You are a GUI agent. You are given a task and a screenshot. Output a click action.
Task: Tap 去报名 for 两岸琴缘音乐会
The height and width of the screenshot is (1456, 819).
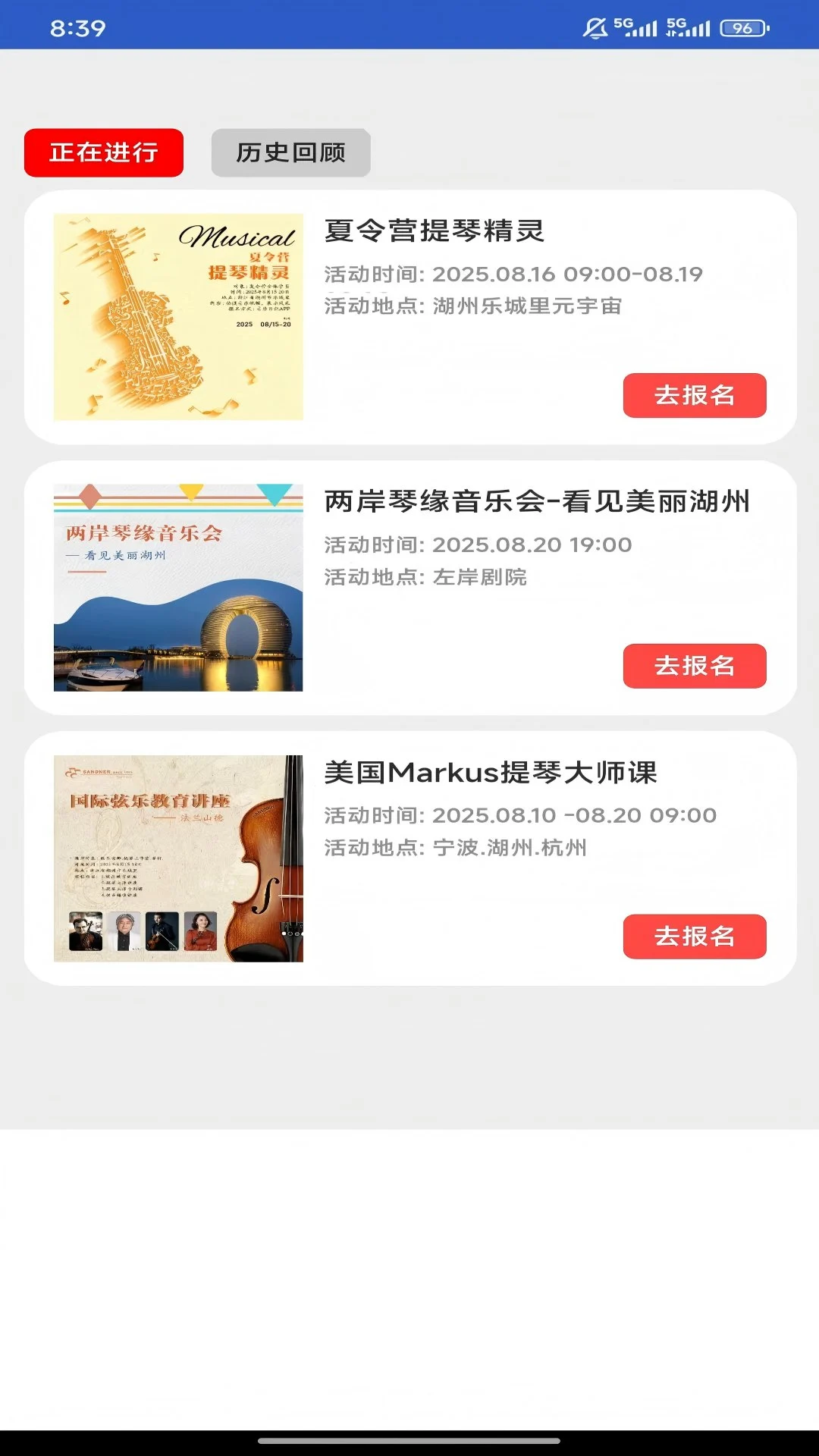click(x=693, y=666)
